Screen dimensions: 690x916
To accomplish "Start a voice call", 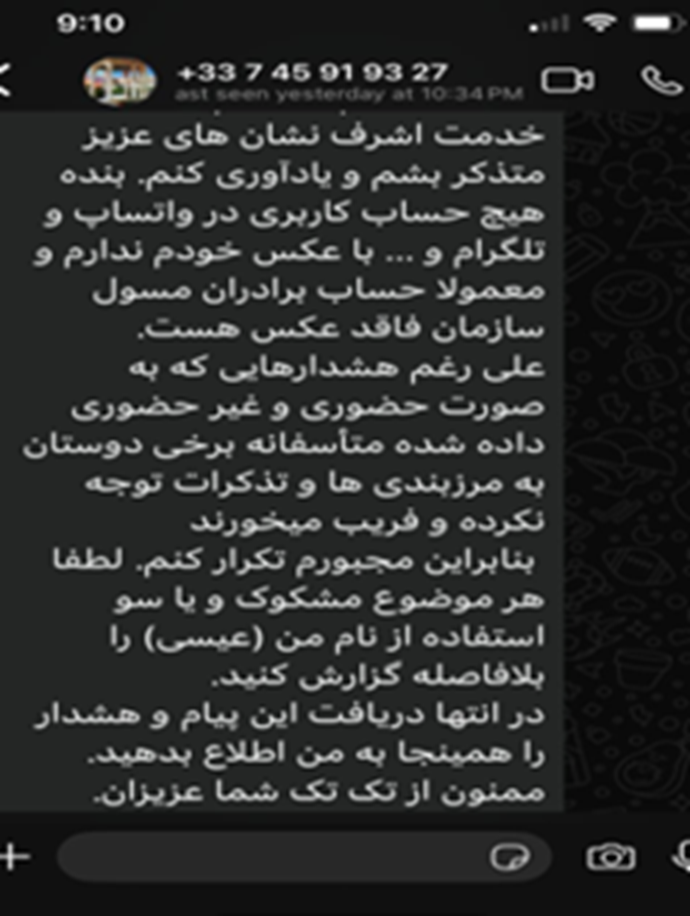I will 661,80.
